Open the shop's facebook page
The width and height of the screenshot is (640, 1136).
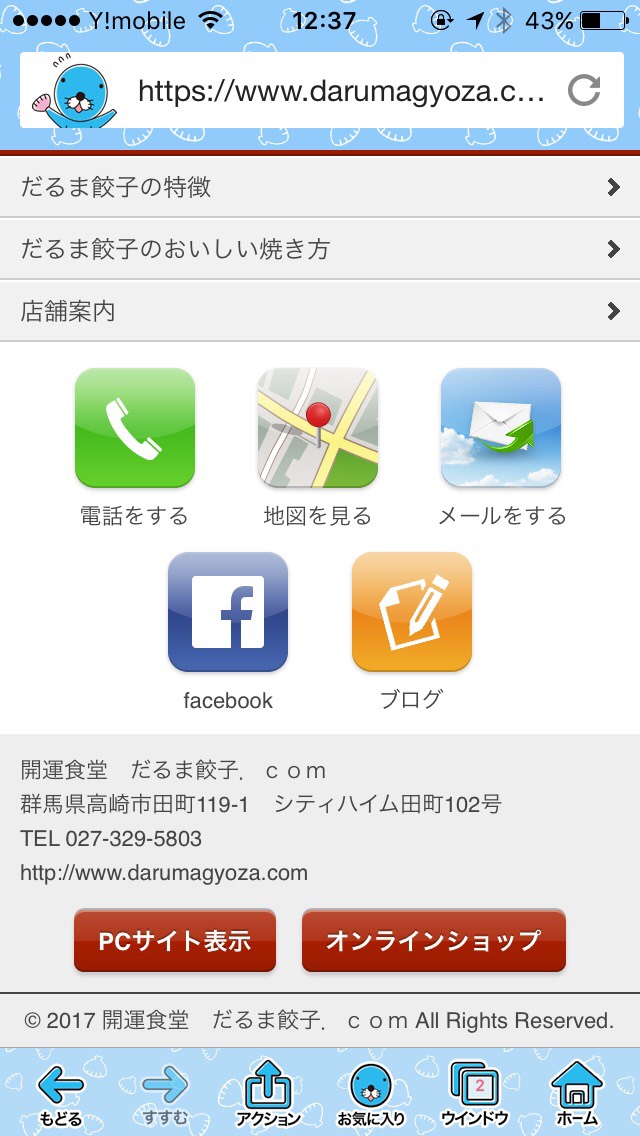[228, 612]
